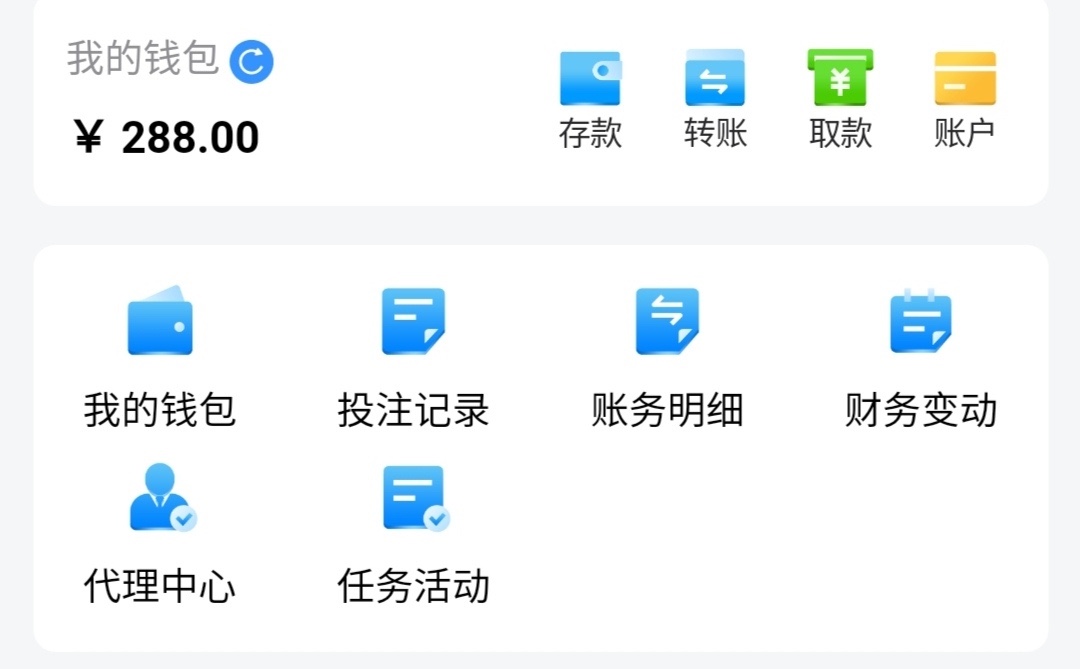Open 取款 withdrawal option
Viewport: 1080px width, 669px height.
[x=840, y=98]
